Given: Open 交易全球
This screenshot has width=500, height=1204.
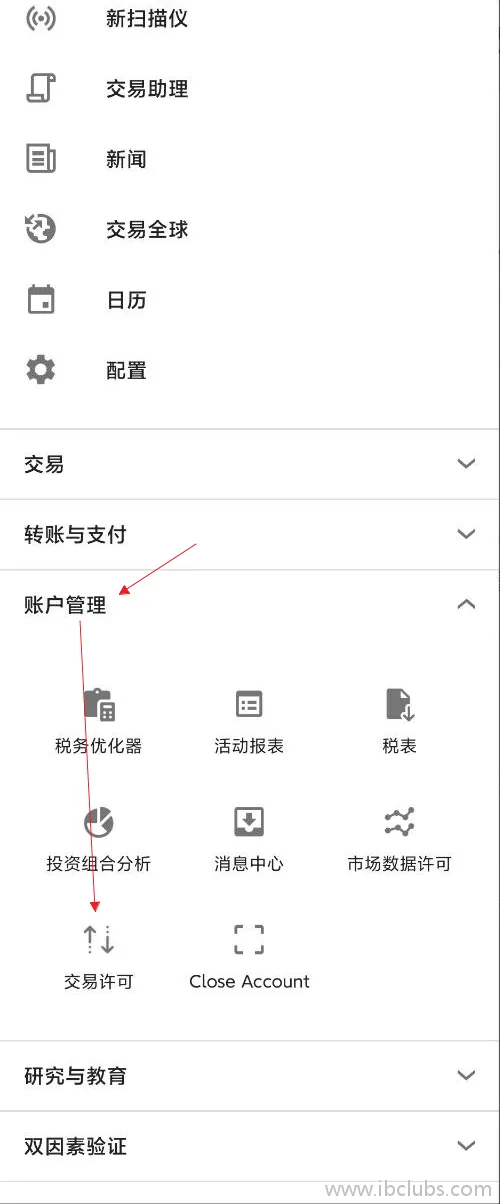Looking at the screenshot, I should point(250,230).
